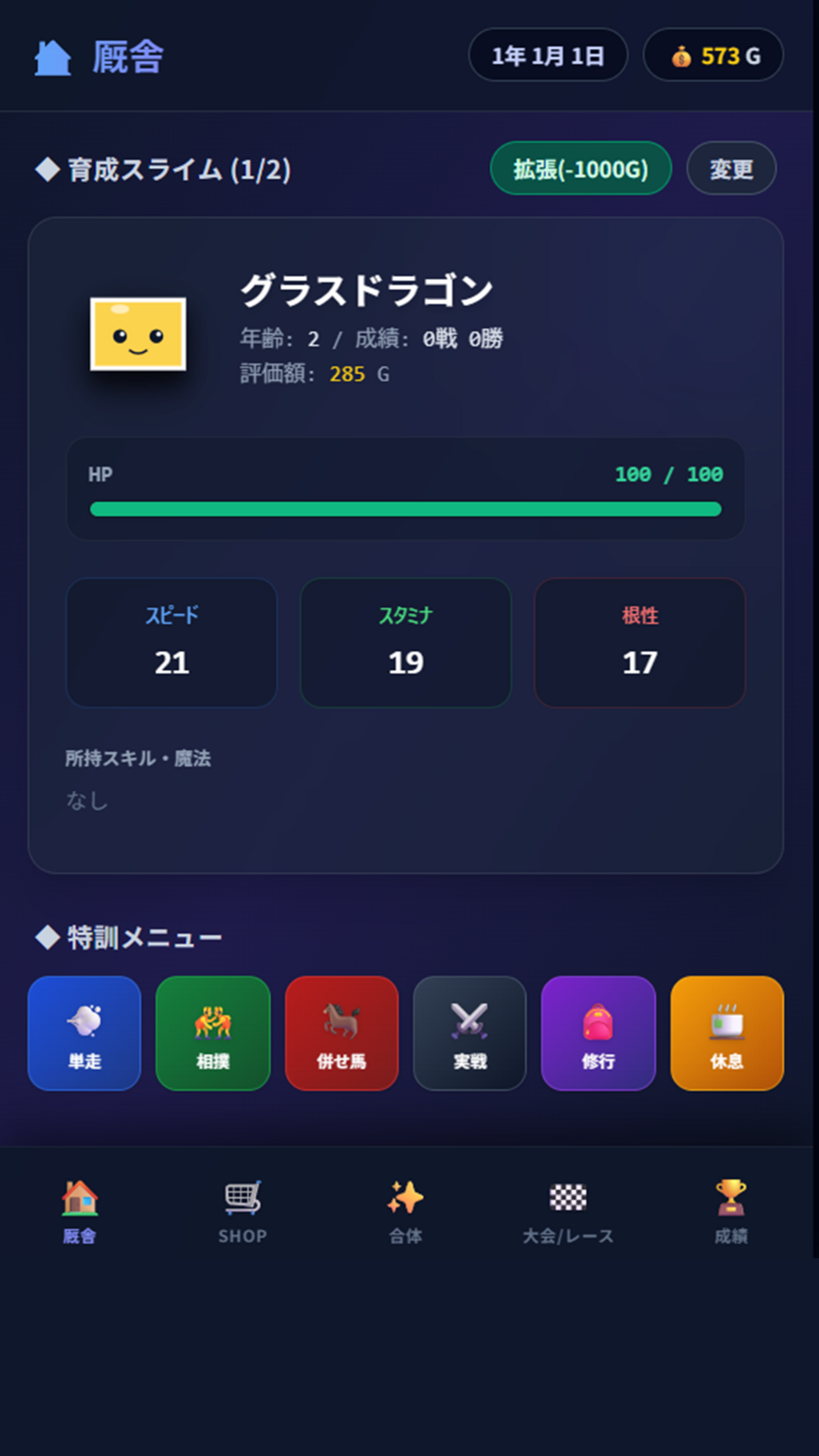Go to the 合体 fusion tab

(x=405, y=1211)
